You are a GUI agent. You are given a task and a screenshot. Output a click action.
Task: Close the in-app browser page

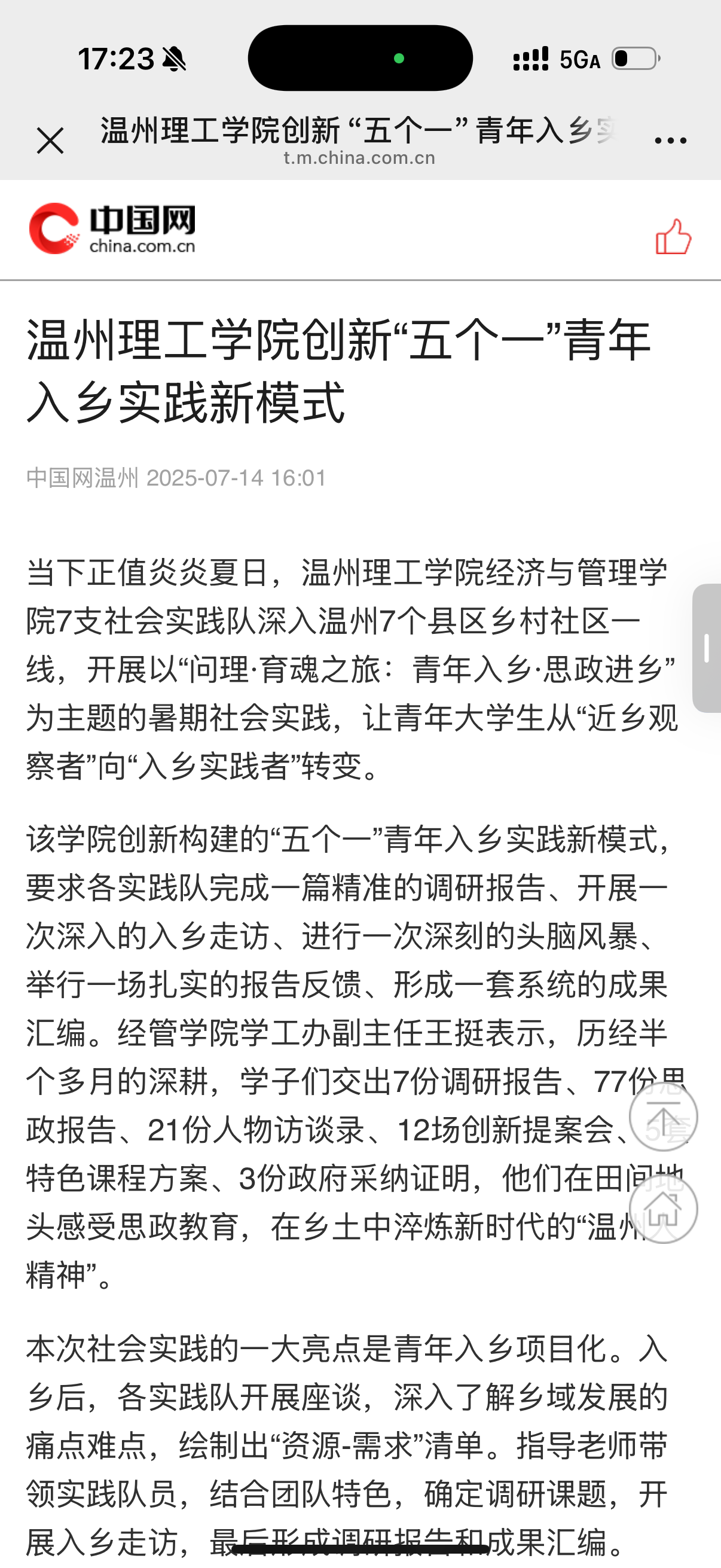click(50, 141)
